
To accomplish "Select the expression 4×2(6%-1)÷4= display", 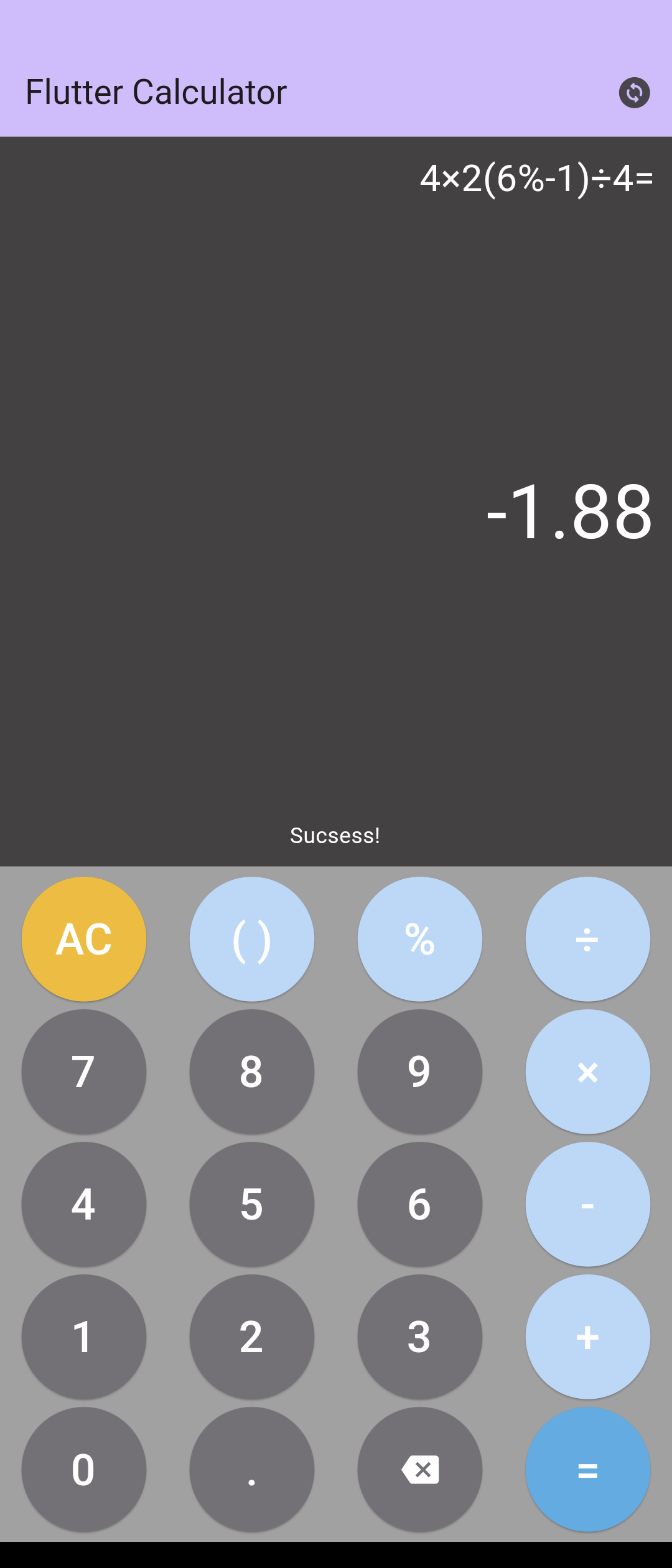I will pos(536,179).
